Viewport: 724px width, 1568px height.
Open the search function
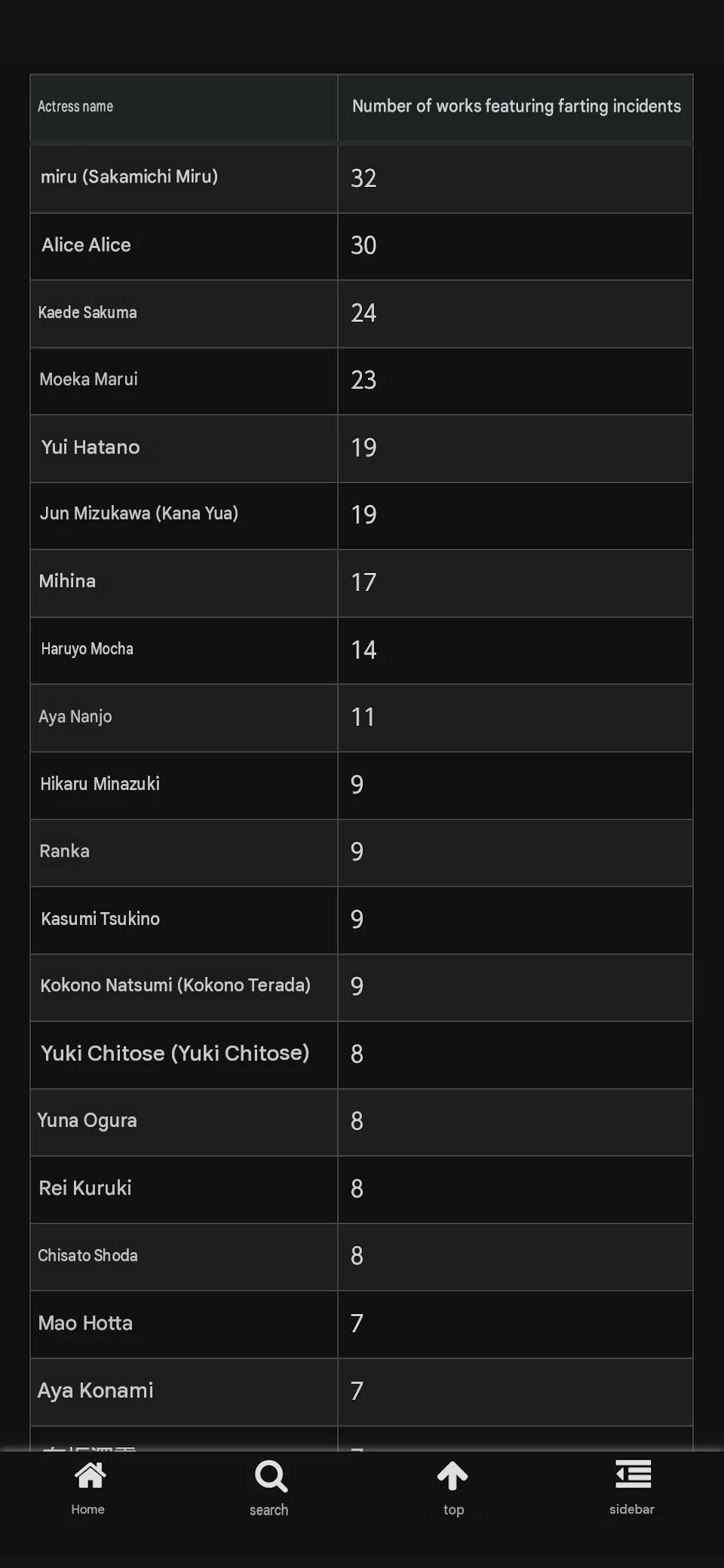[270, 1488]
